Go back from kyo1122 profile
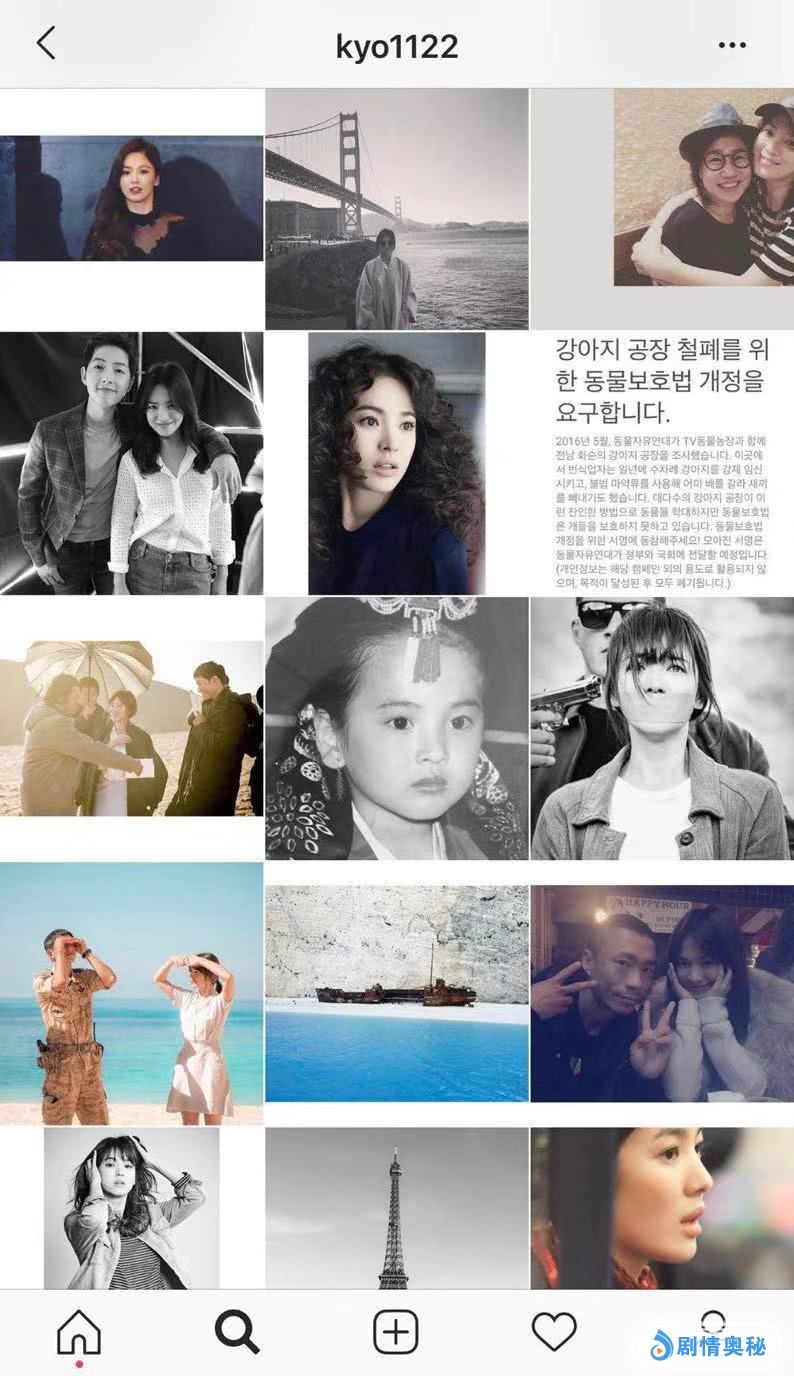The height and width of the screenshot is (1376, 794). 46,43
